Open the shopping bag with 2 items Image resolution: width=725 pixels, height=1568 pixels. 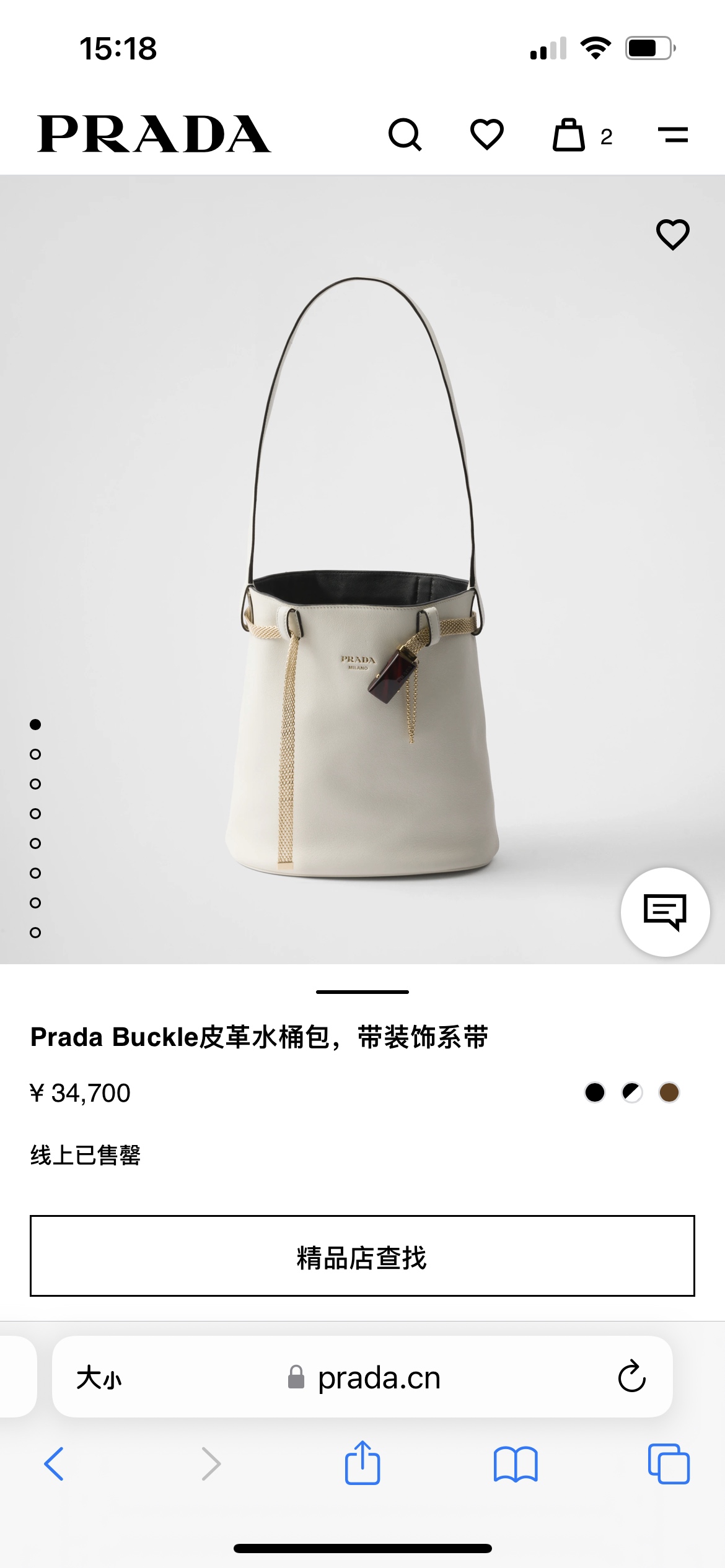point(570,134)
